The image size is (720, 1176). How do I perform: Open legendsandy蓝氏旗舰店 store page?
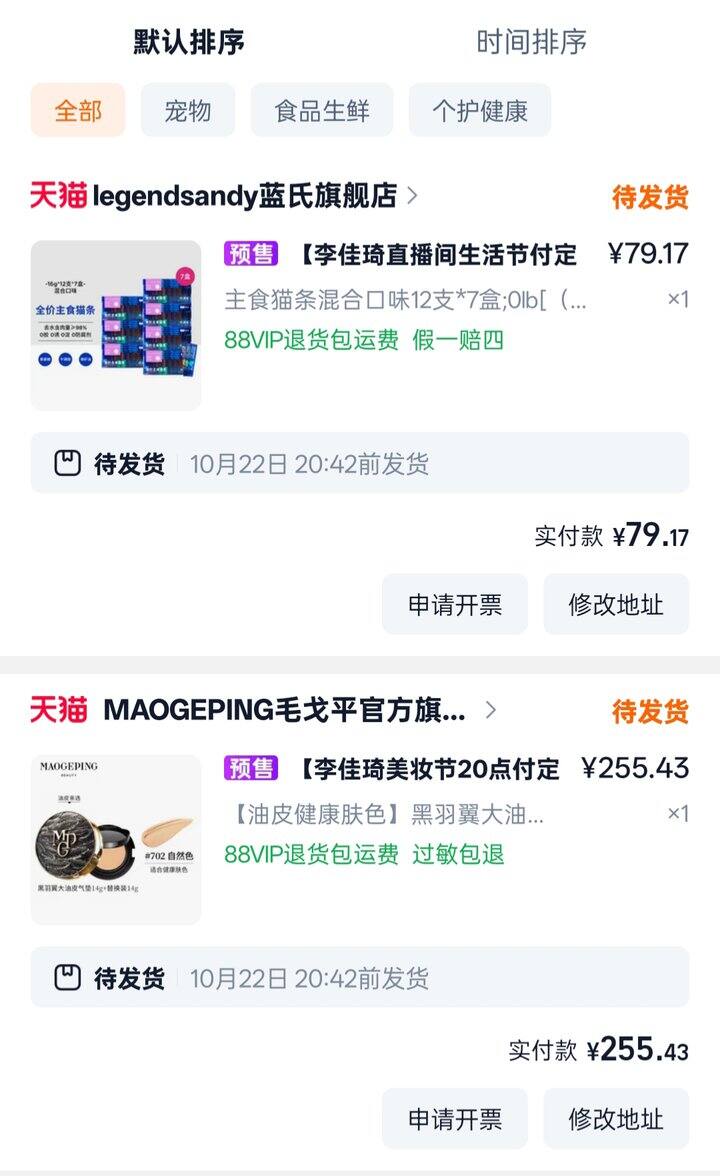tap(245, 196)
